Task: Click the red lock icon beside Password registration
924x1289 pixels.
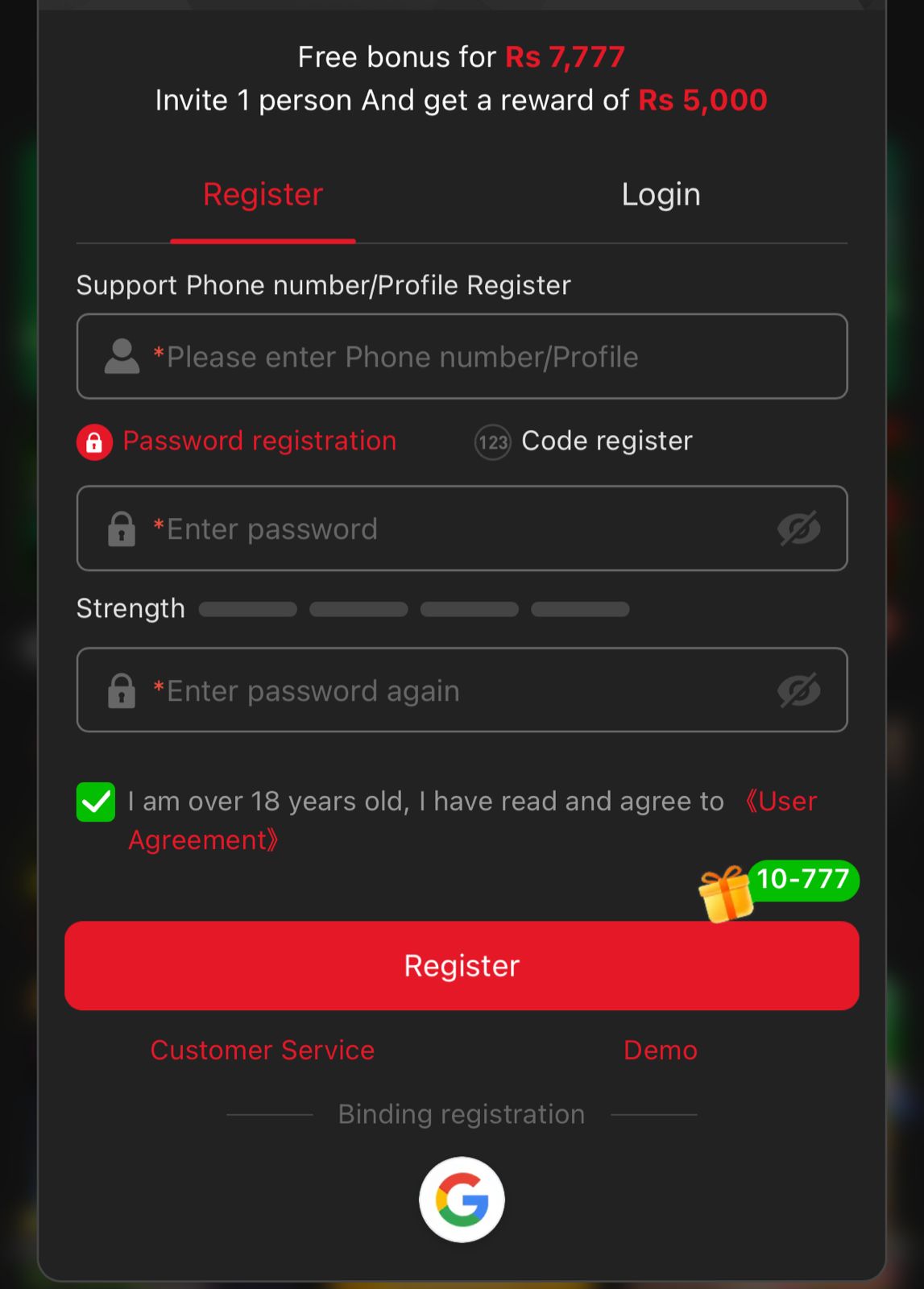Action: point(94,441)
